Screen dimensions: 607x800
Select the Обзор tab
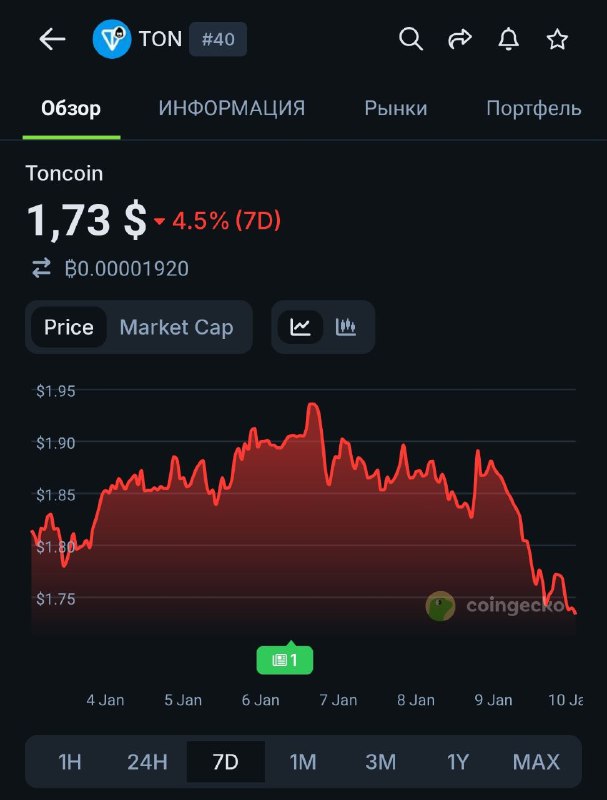[71, 108]
